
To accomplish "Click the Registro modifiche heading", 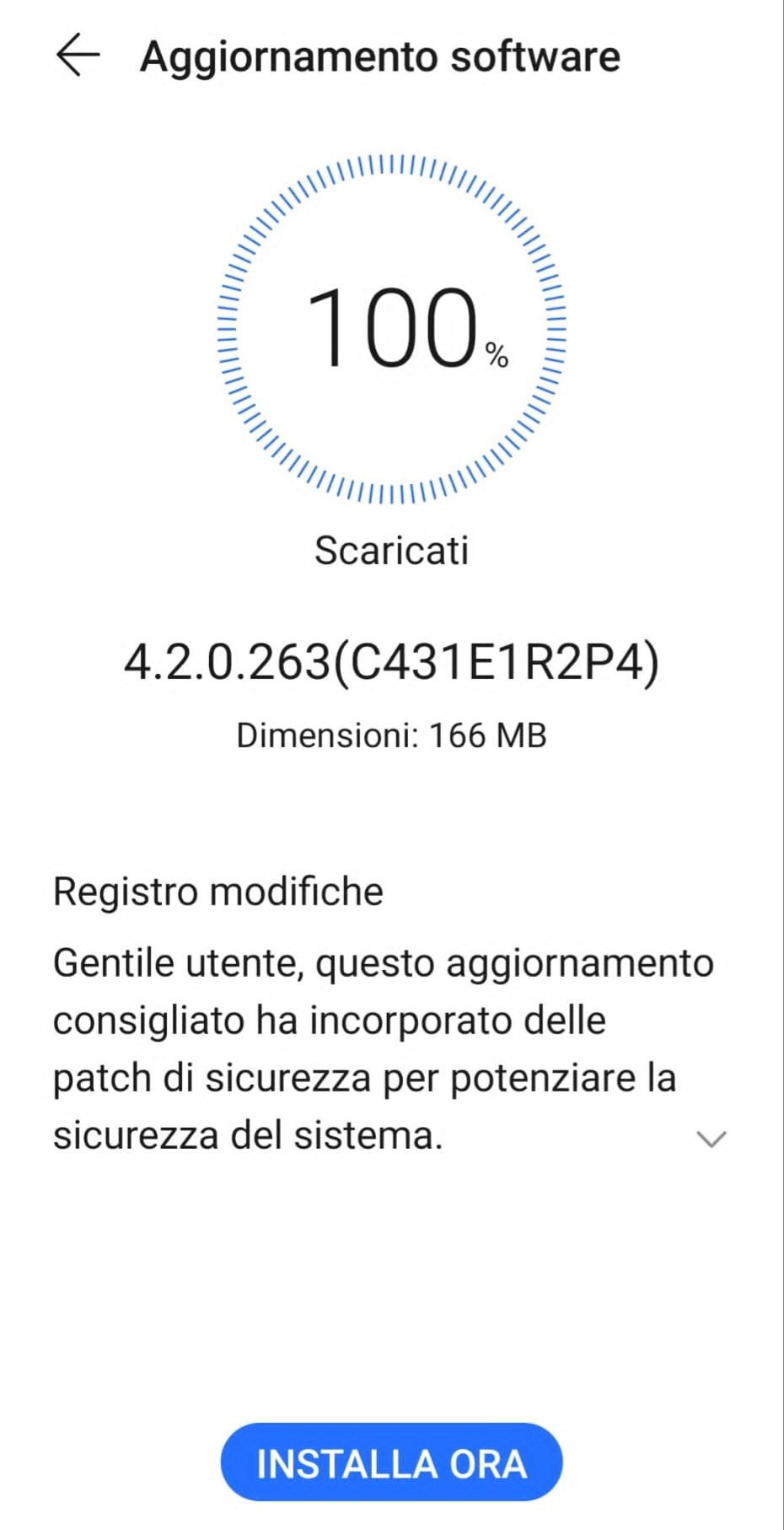I will [216, 892].
